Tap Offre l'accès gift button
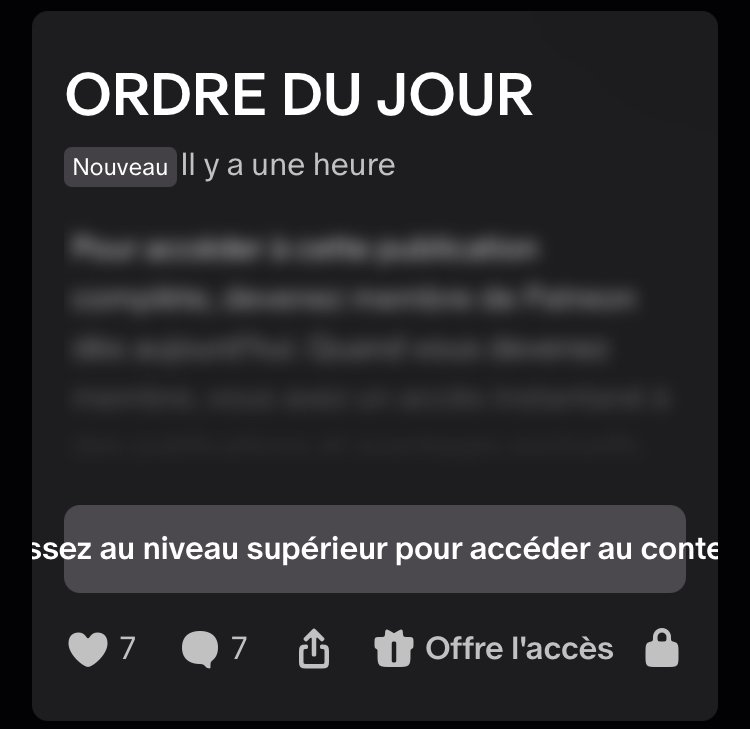750x729 pixels. pos(494,649)
